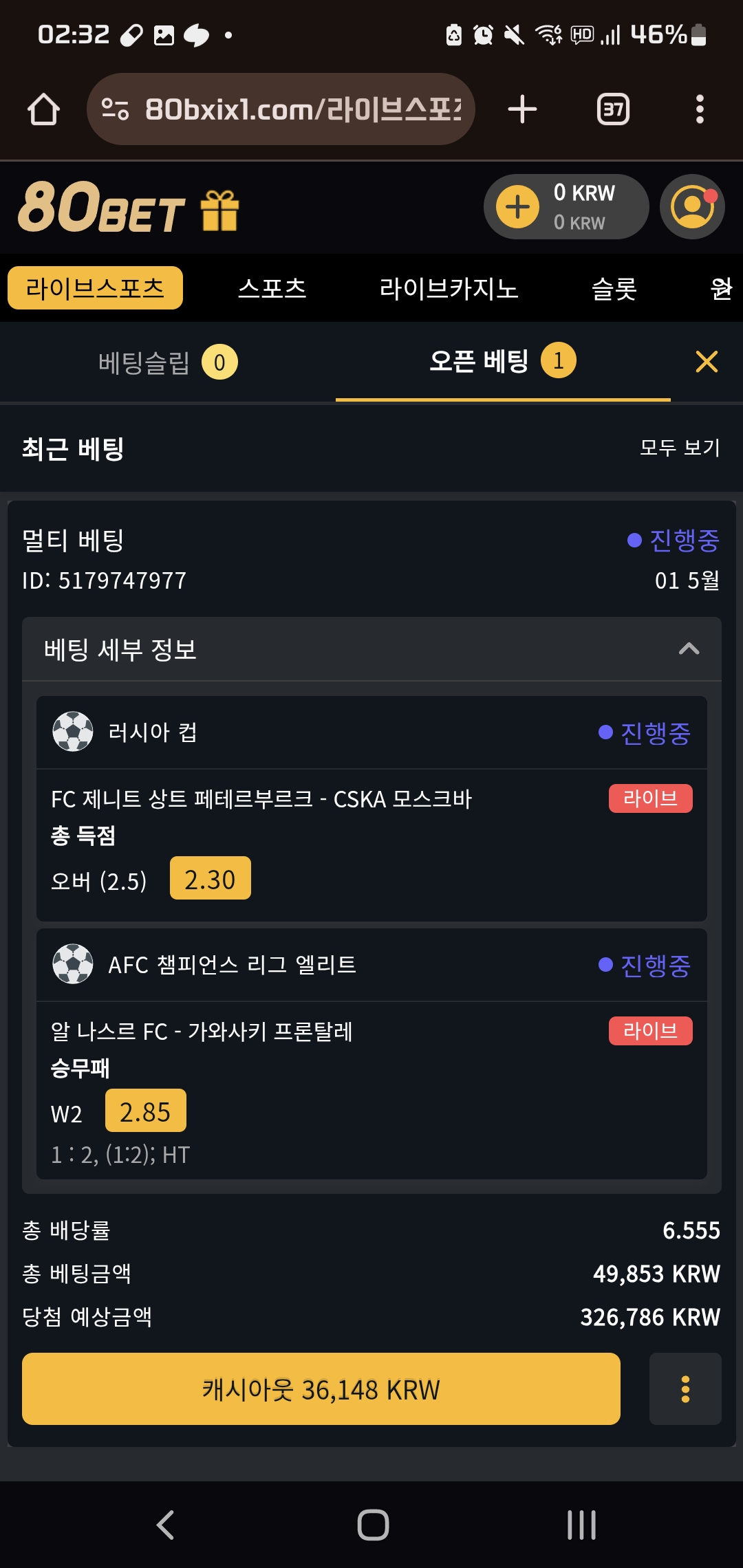The width and height of the screenshot is (743, 1568).
Task: Select the 오픈 베팅 tab
Action: [503, 361]
